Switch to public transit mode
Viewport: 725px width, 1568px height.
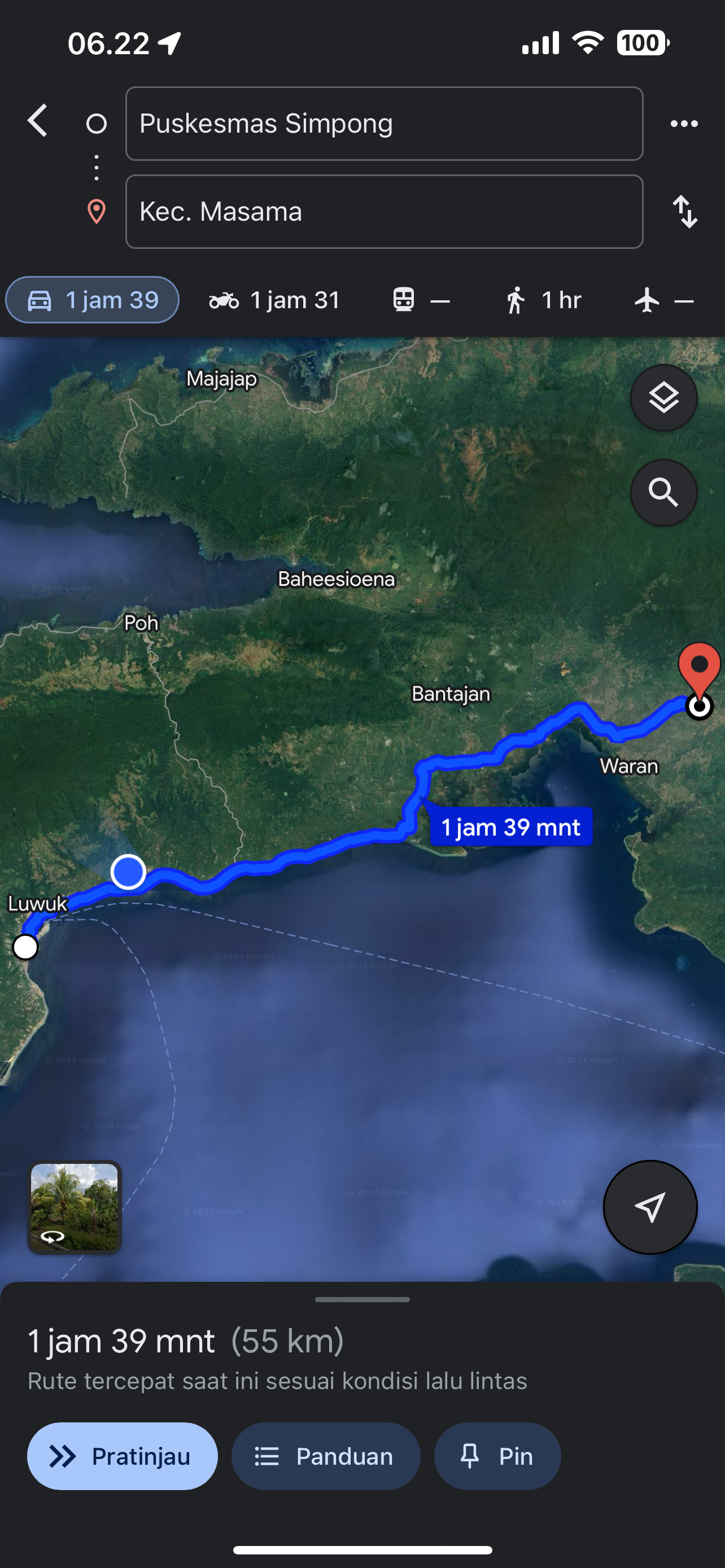point(421,300)
